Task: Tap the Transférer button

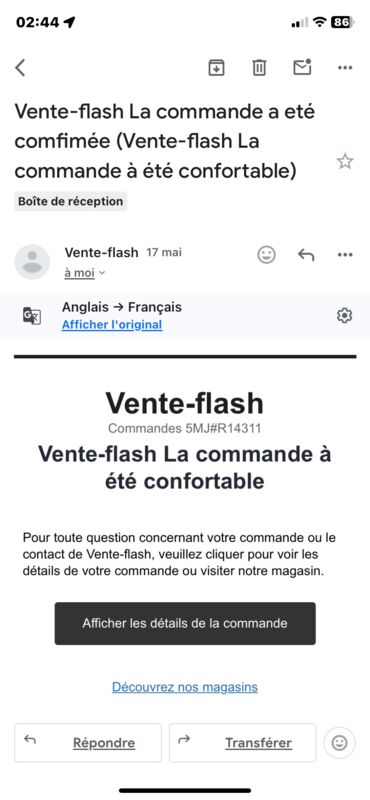Action: tap(242, 743)
